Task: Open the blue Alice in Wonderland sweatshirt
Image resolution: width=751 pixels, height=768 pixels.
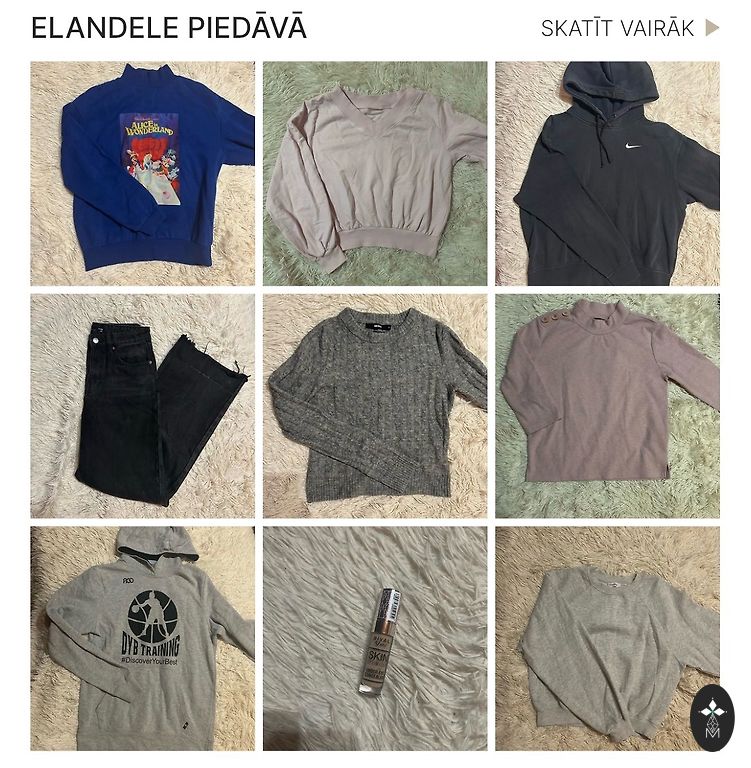Action: pyautogui.click(x=142, y=174)
